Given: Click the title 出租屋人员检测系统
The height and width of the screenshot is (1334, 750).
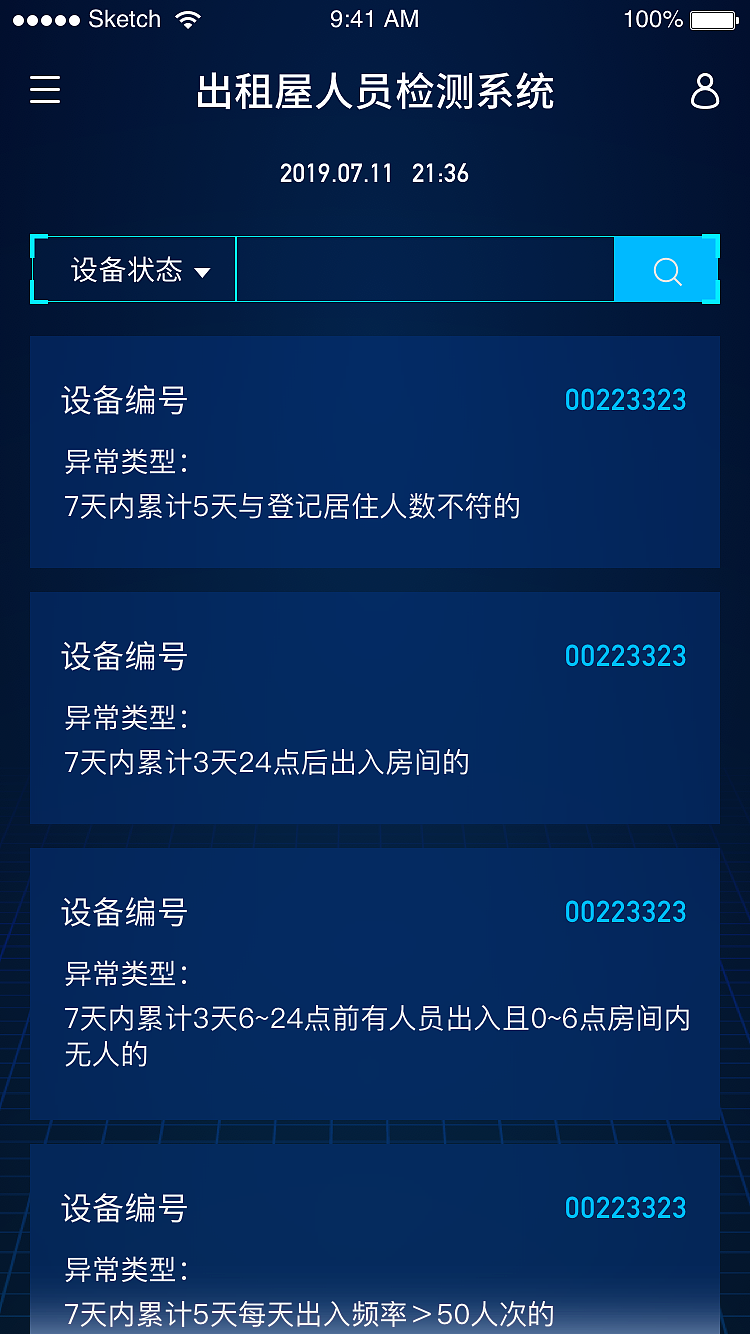Looking at the screenshot, I should (375, 90).
